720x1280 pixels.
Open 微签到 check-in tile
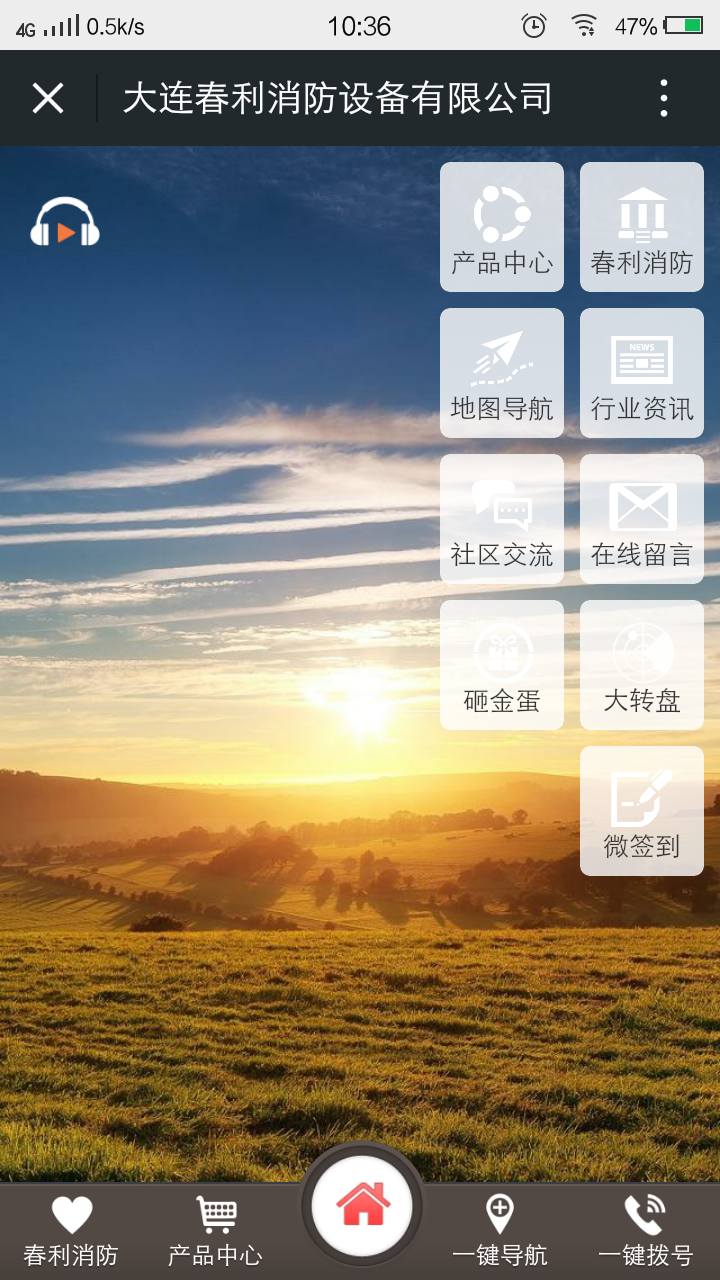[642, 811]
